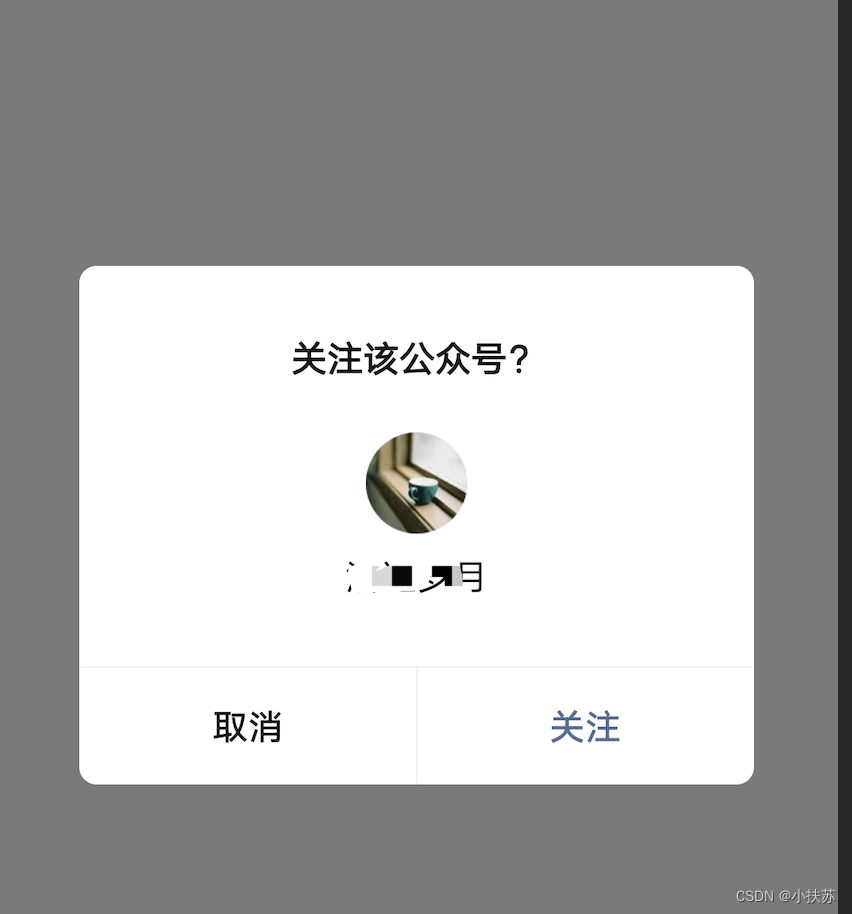
Task: Click the partially censored account name text
Action: tap(416, 576)
